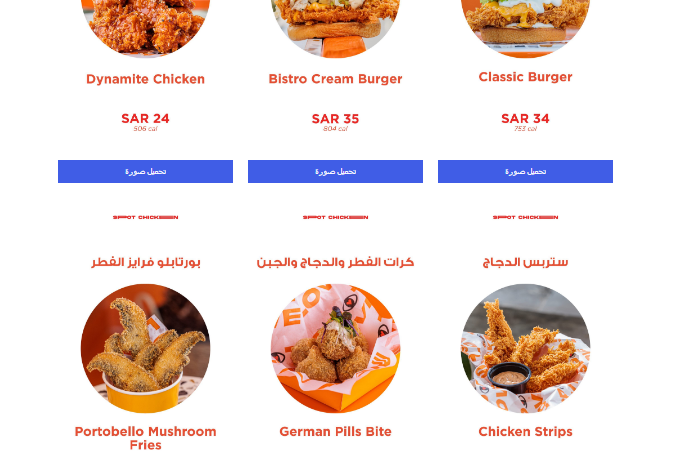Open the Chicken Strips item
697x458 pixels.
click(525, 349)
